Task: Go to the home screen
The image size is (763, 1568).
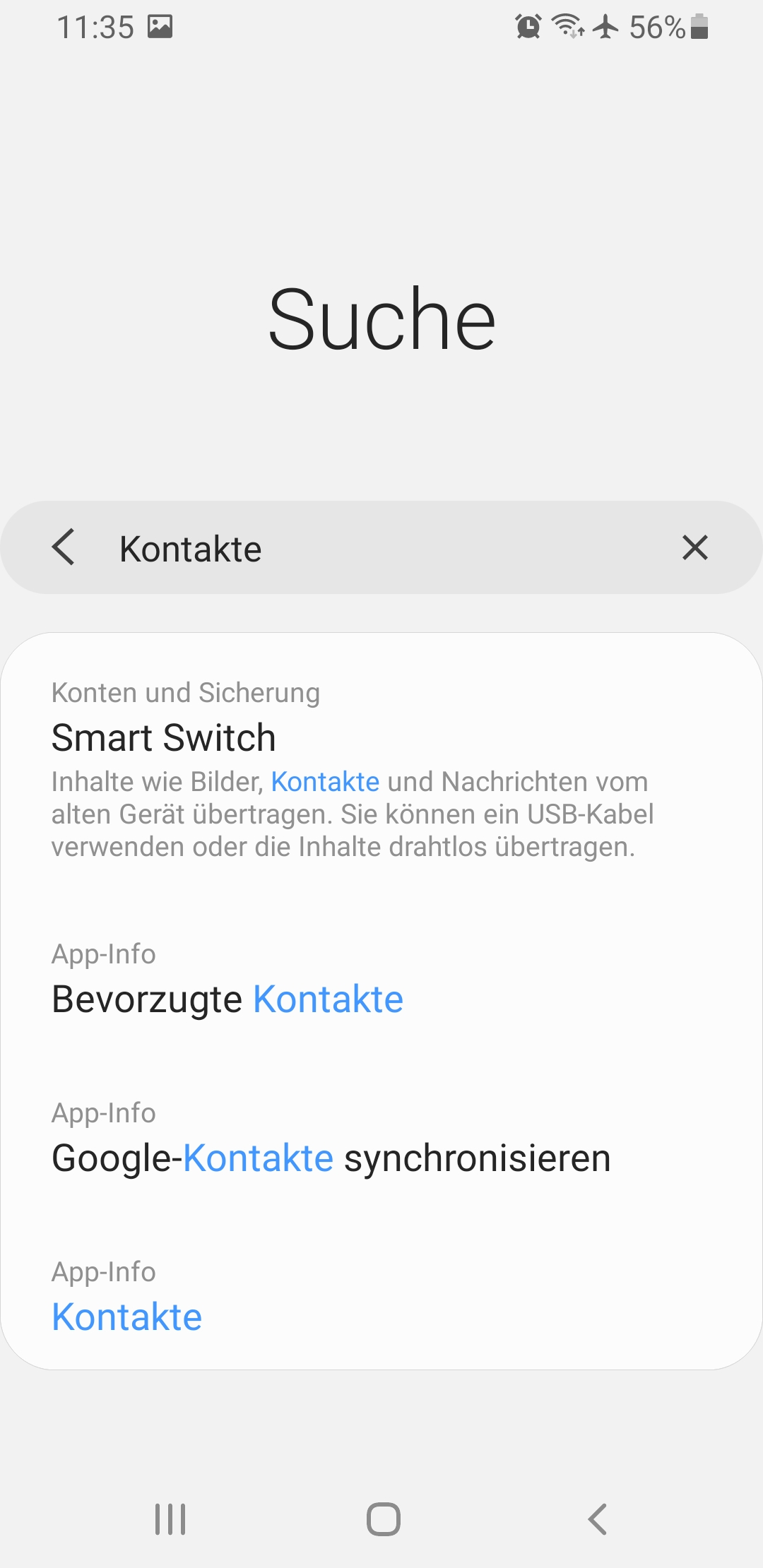Action: [x=383, y=1519]
